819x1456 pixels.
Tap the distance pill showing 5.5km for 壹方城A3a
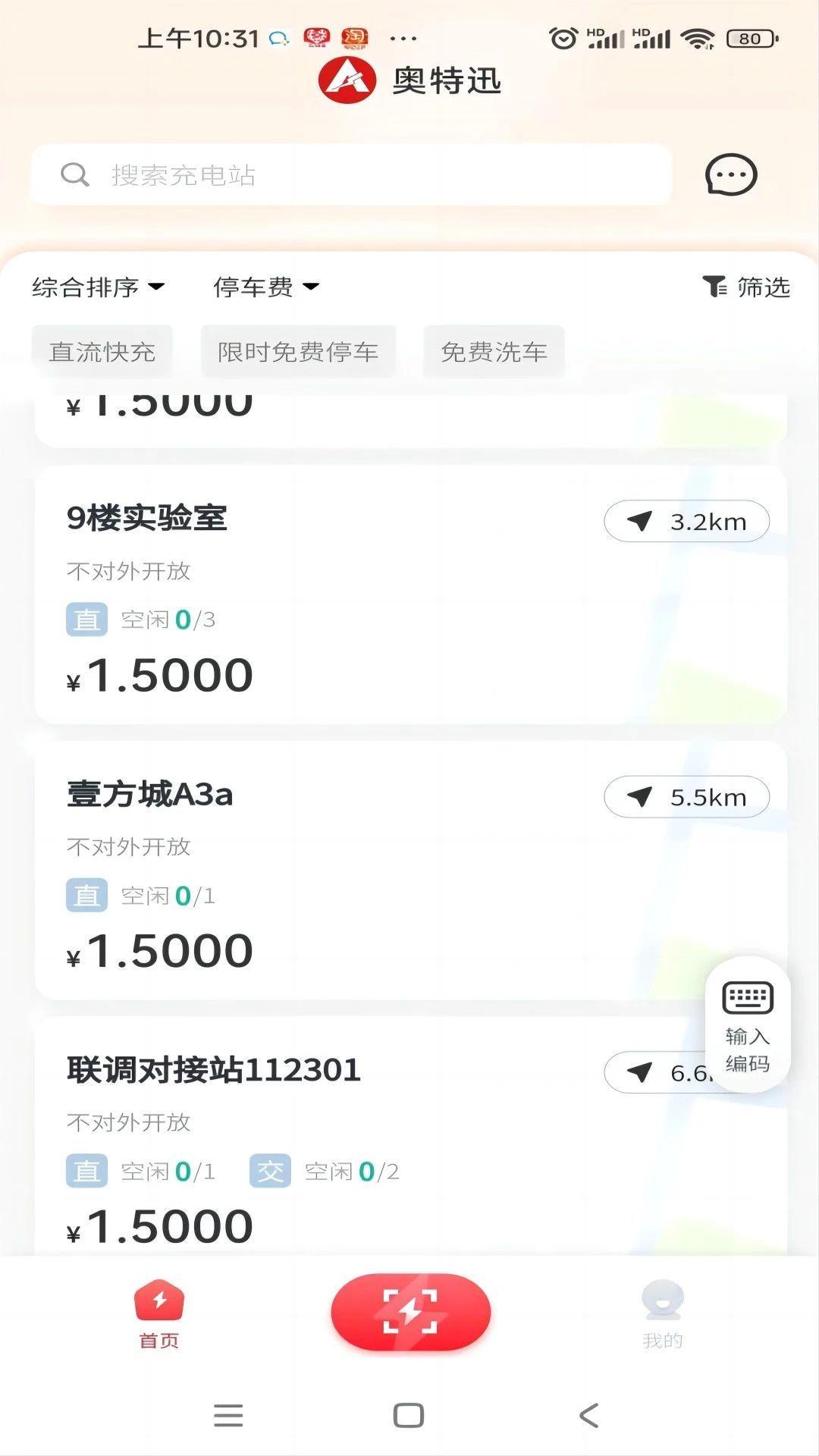(x=686, y=797)
